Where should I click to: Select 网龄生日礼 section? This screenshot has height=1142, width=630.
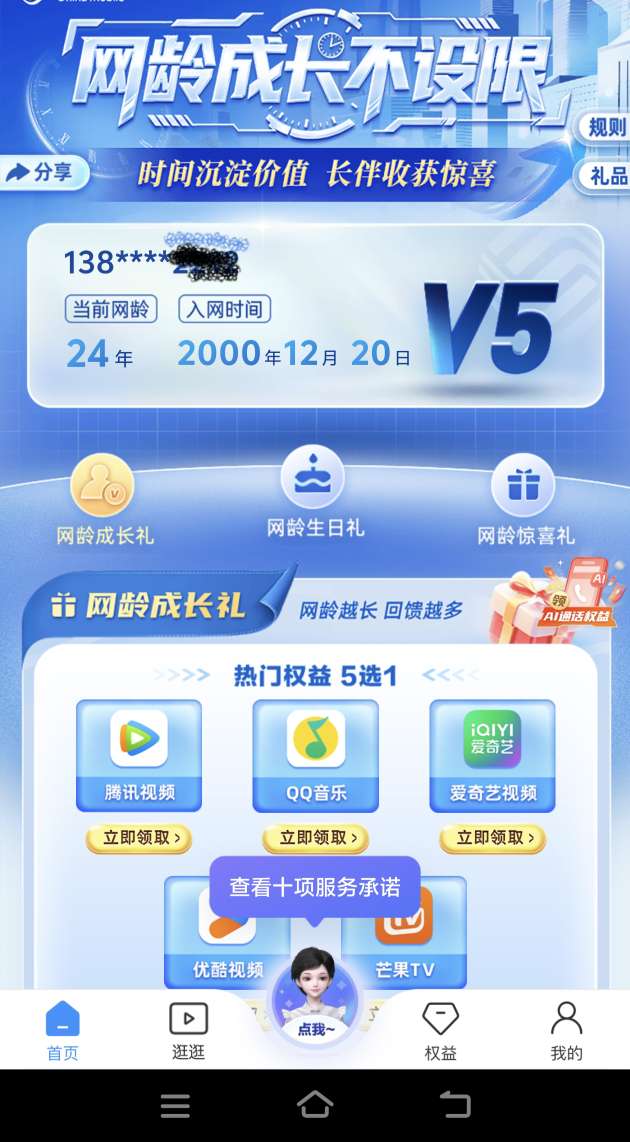click(x=314, y=492)
